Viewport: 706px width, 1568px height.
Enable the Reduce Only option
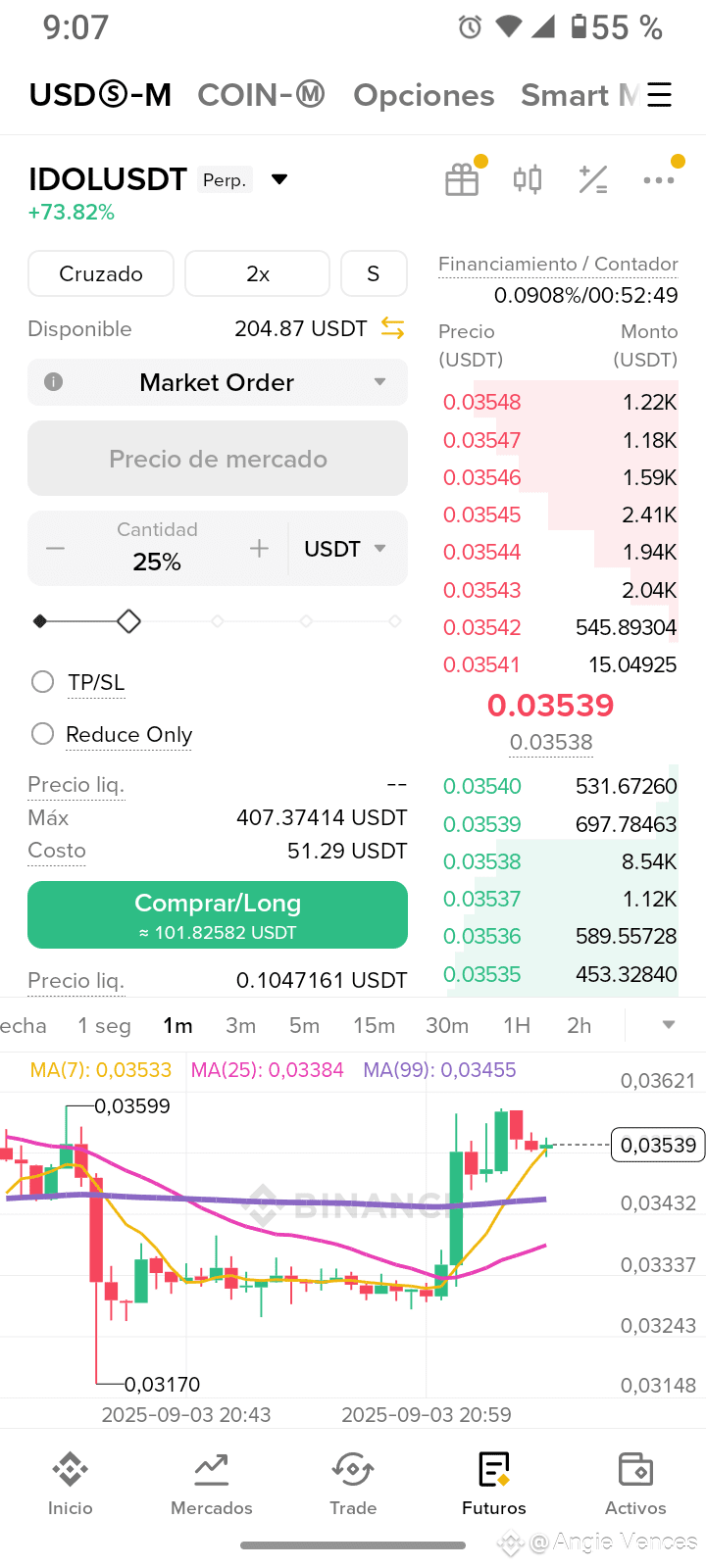tap(42, 734)
